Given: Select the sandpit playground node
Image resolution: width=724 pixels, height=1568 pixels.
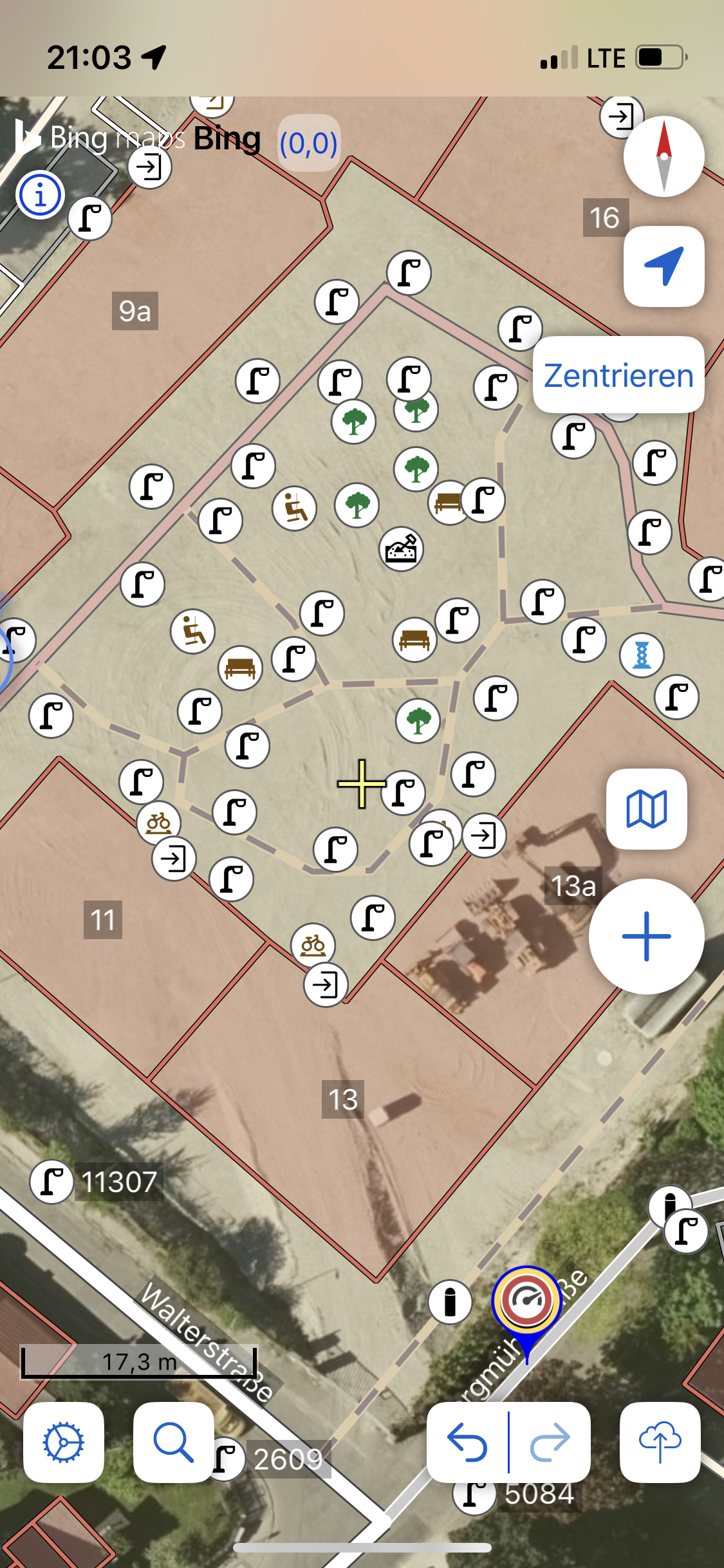Looking at the screenshot, I should pyautogui.click(x=401, y=549).
